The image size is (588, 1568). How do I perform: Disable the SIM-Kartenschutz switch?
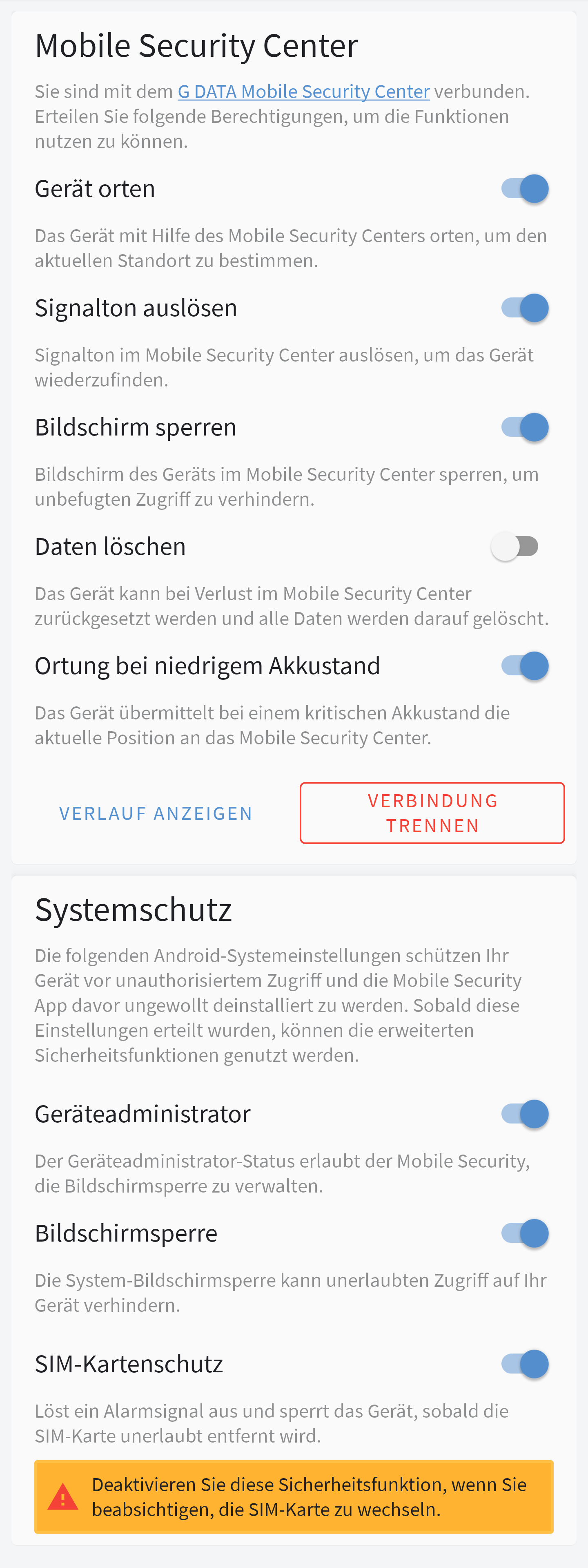[x=524, y=1364]
